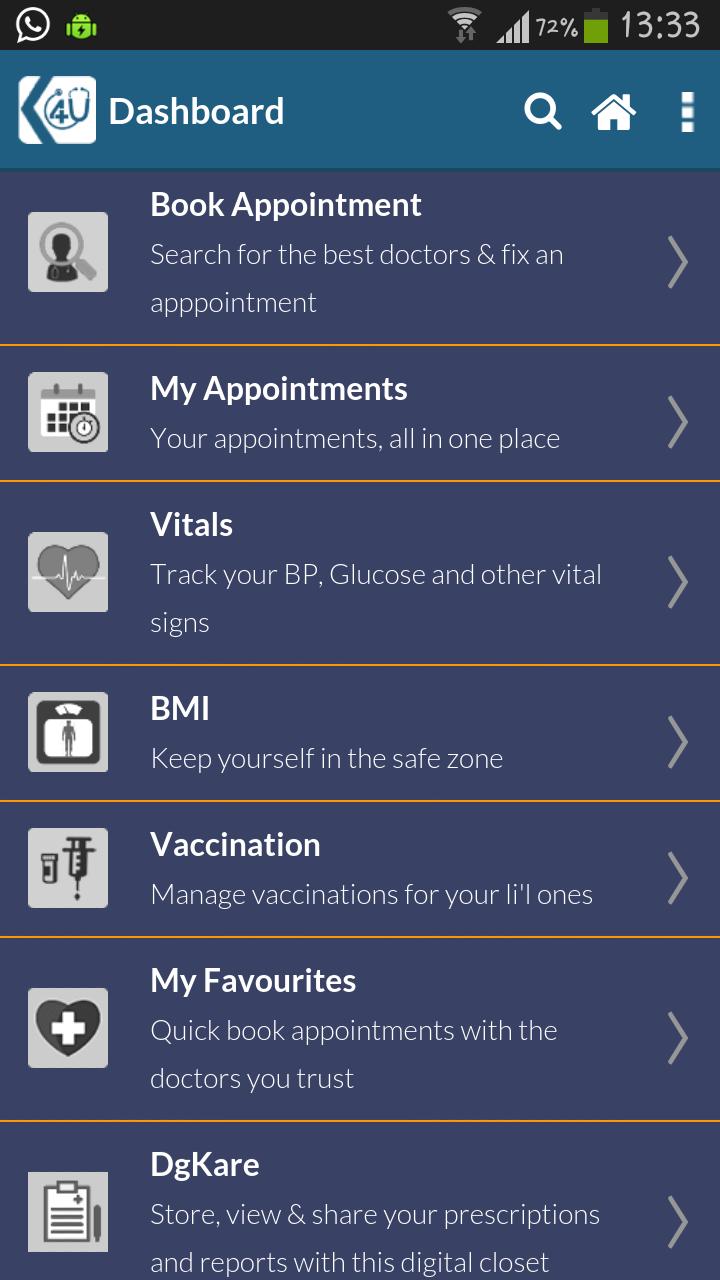Tap the heartbeat icon next to Vitals
Image resolution: width=720 pixels, height=1280 pixels.
[67, 571]
